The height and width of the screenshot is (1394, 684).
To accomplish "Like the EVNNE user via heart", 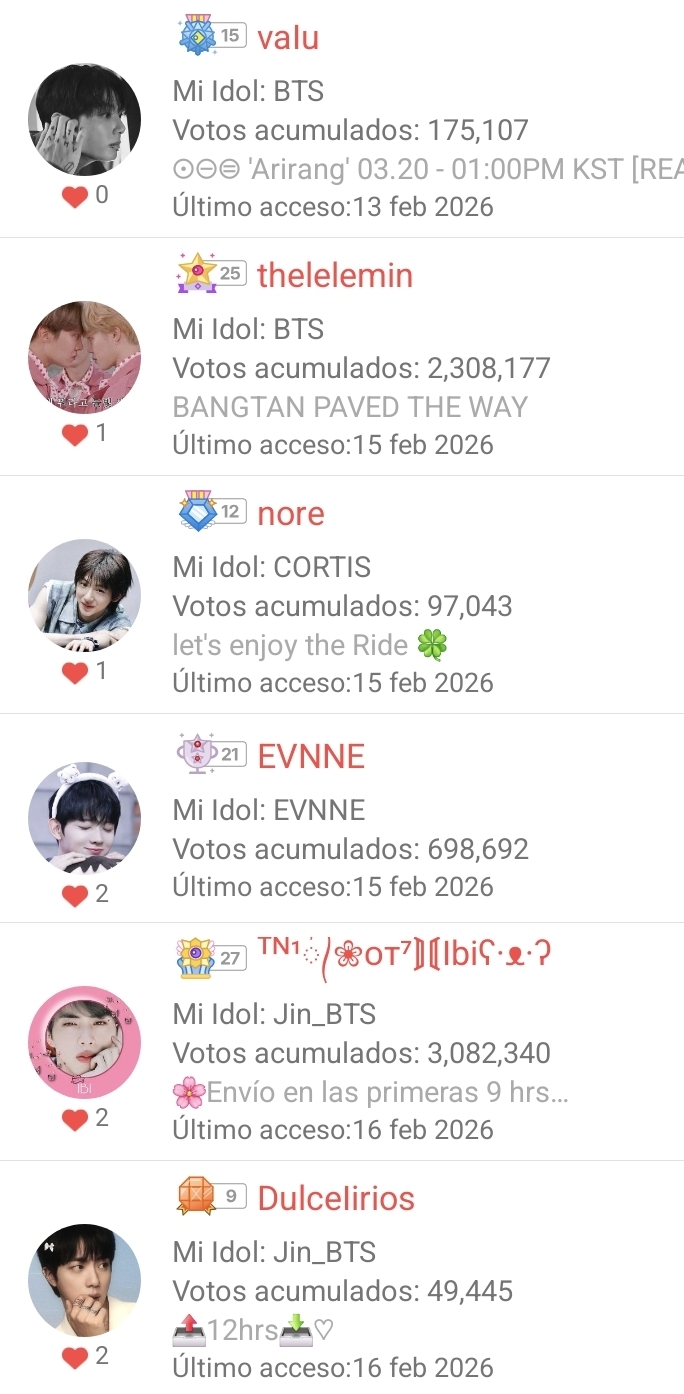I will tap(75, 895).
